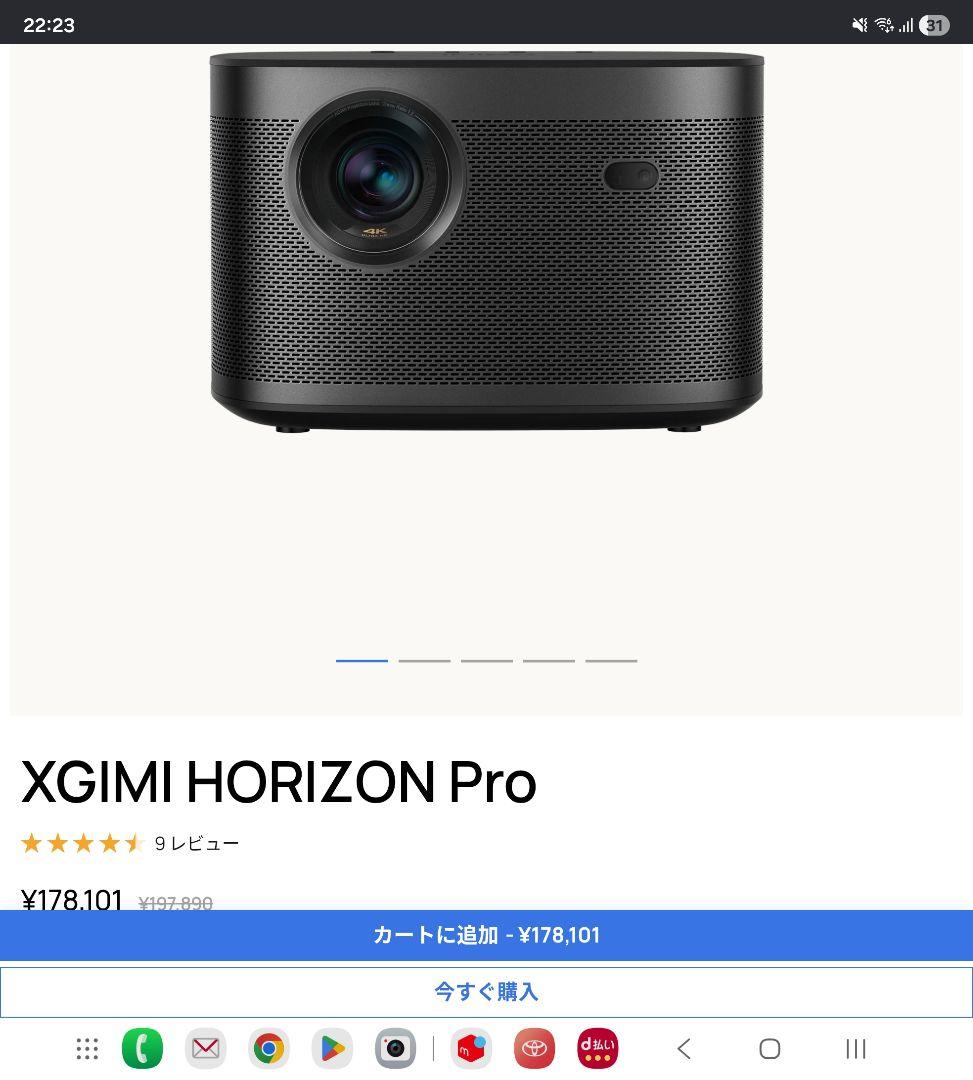Tap the back navigation arrow

pos(683,1048)
